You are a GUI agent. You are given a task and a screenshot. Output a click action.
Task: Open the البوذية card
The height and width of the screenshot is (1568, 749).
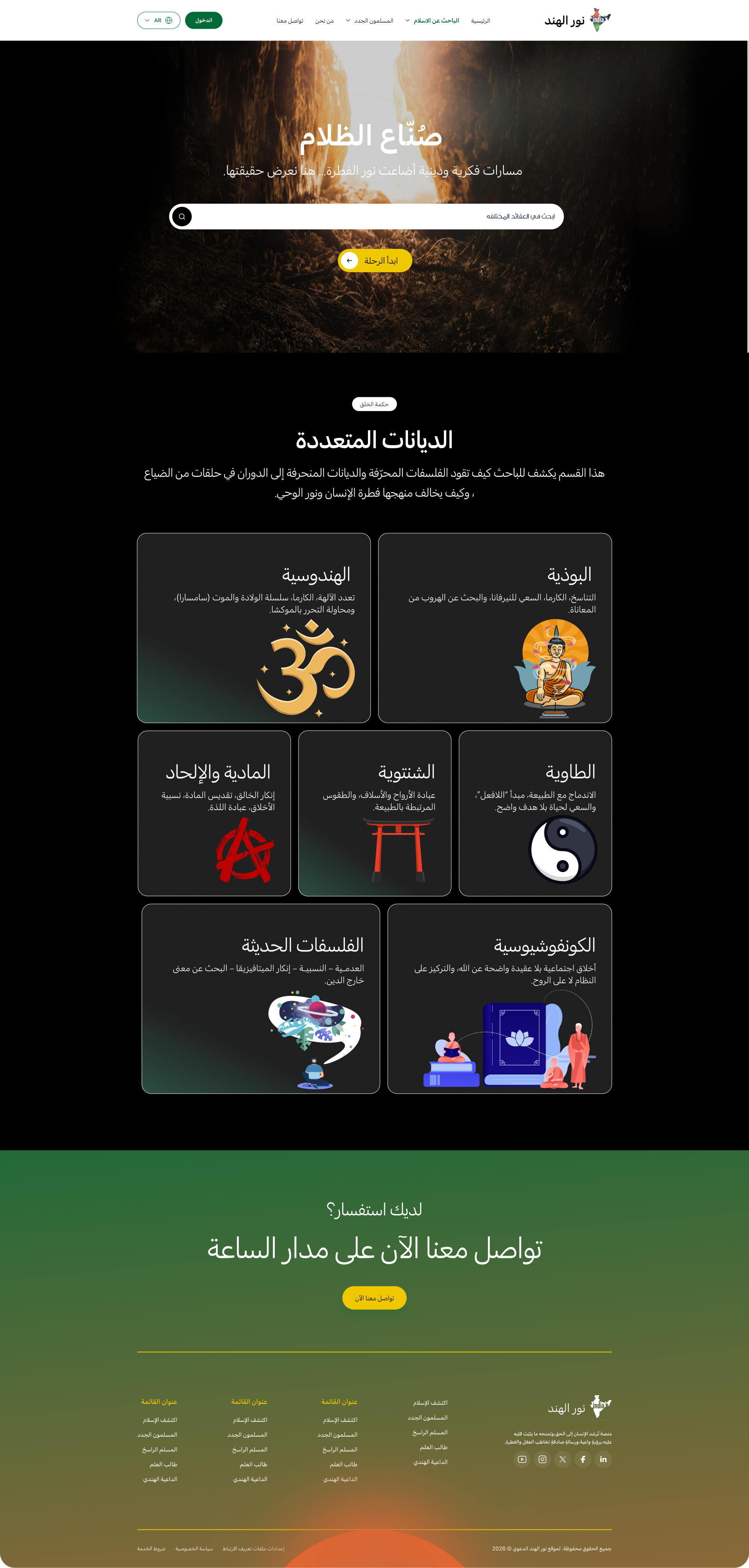[x=495, y=627]
